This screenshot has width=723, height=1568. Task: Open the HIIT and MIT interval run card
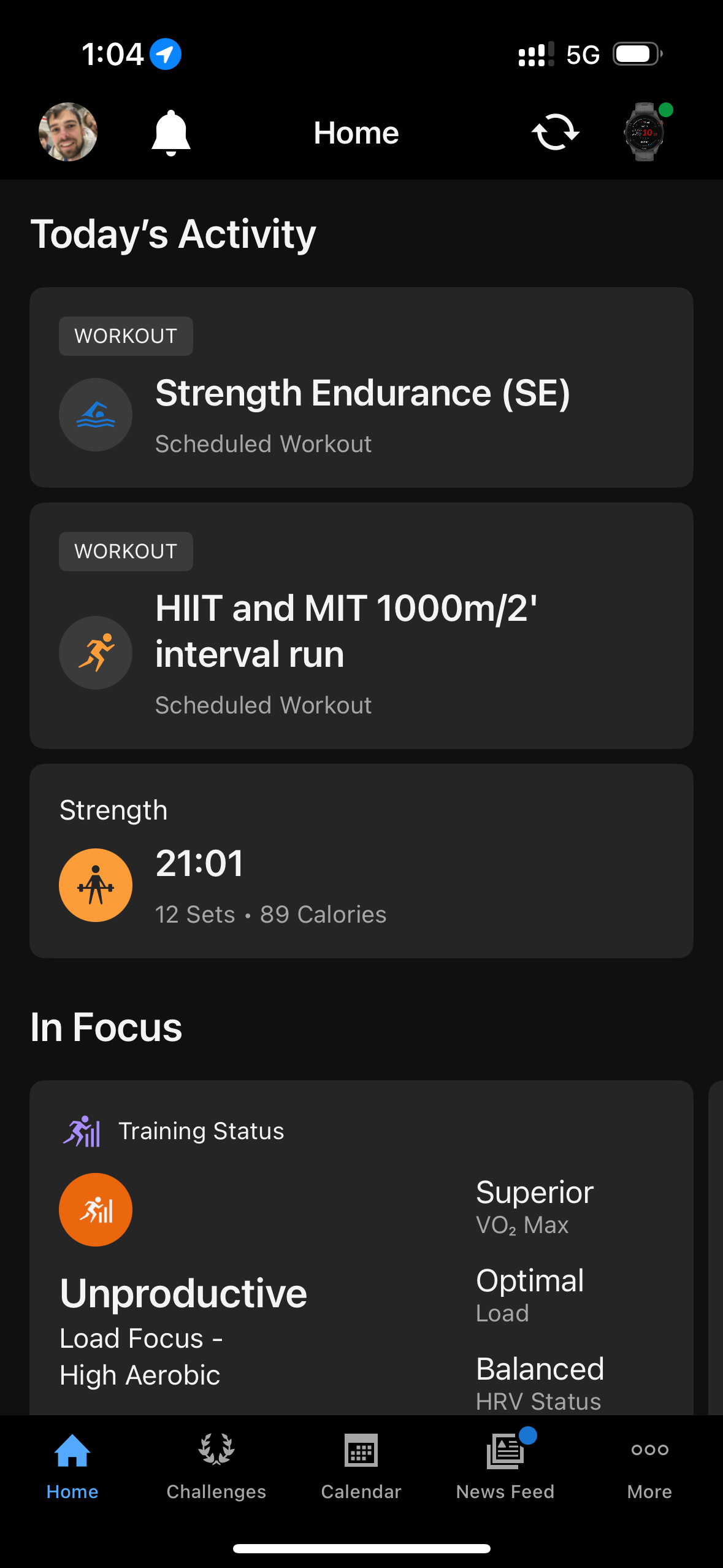[361, 625]
